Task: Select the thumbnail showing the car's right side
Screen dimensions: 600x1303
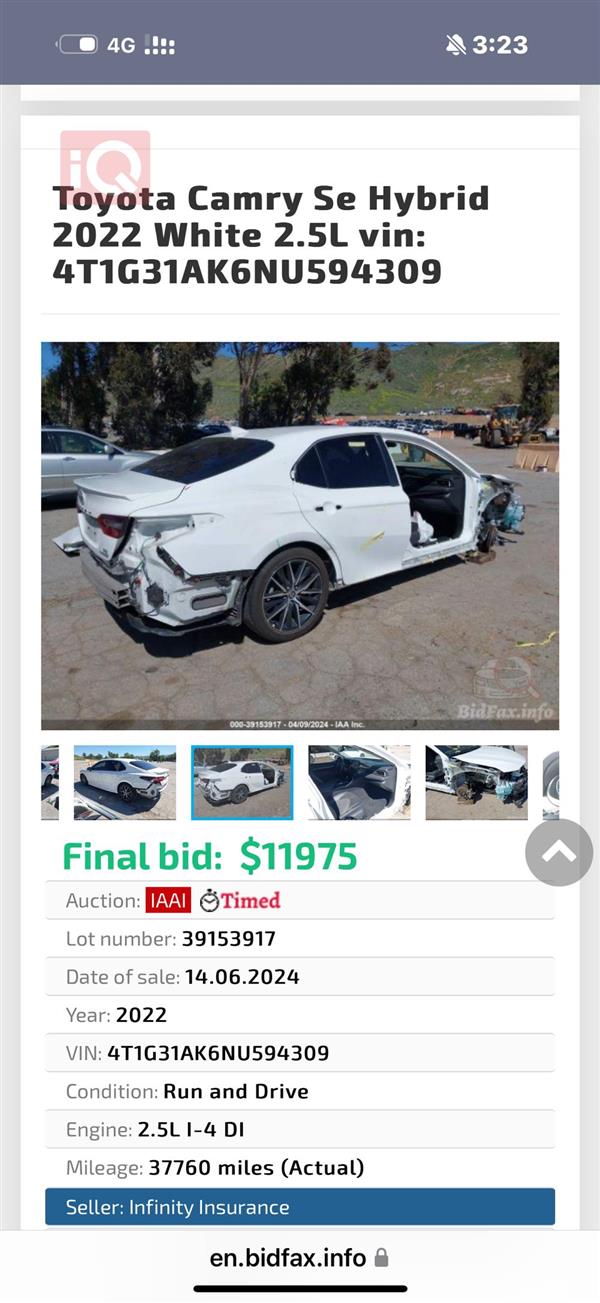Action: 124,782
